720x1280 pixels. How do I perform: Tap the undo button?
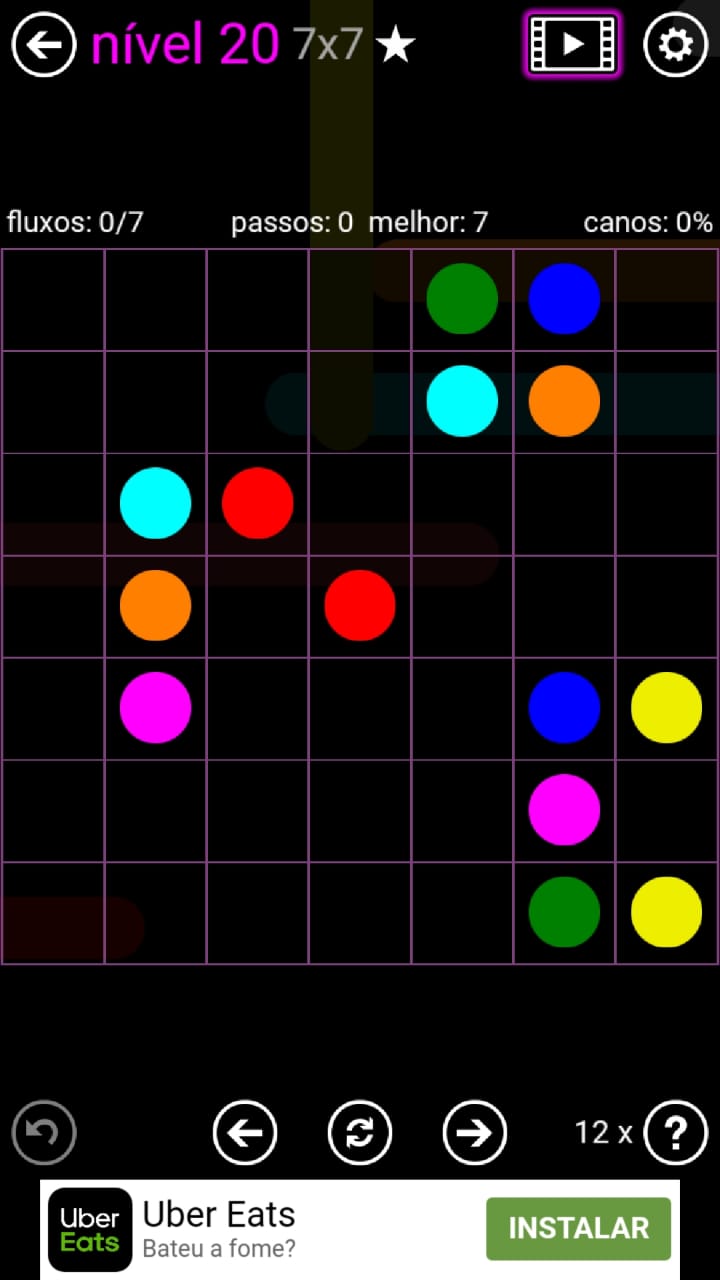click(44, 1133)
